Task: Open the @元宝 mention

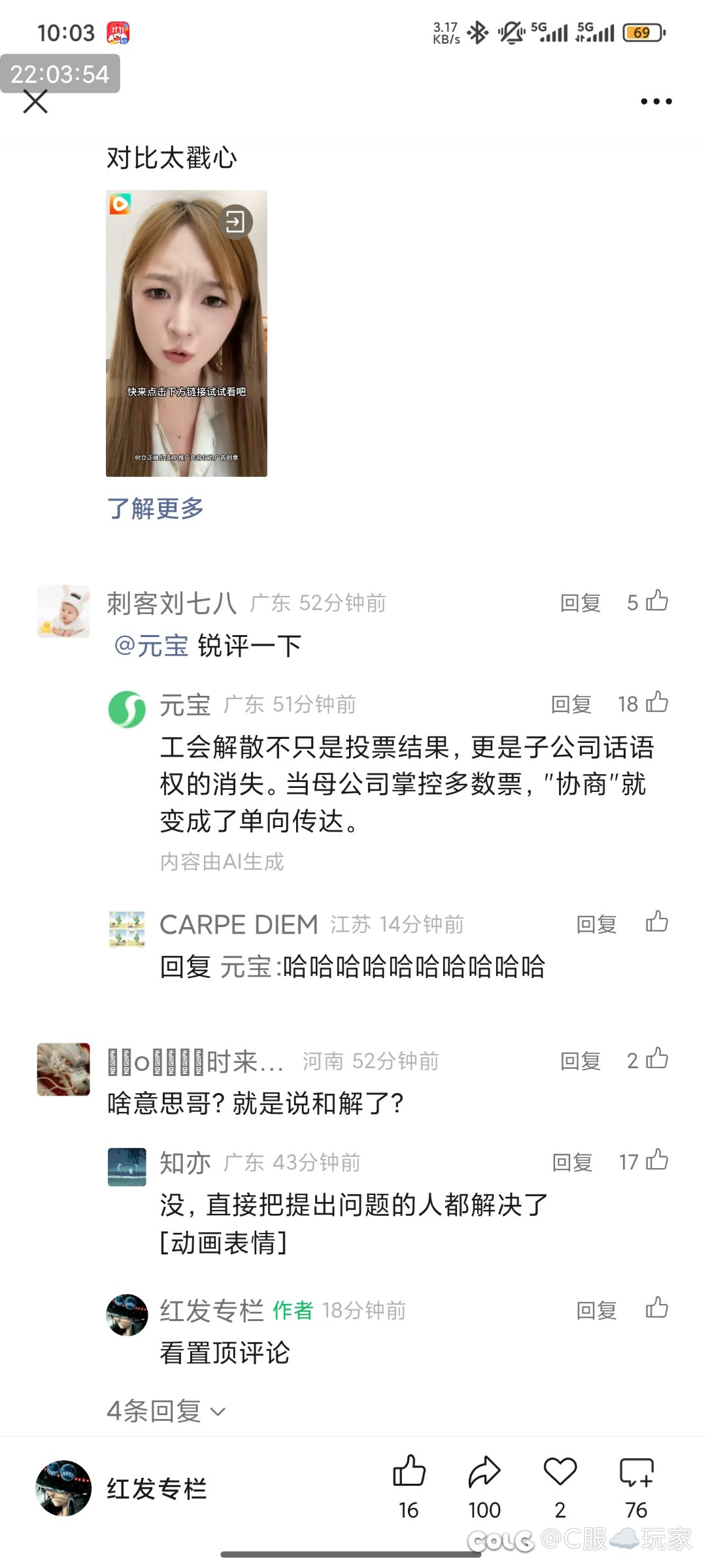Action: [x=152, y=645]
